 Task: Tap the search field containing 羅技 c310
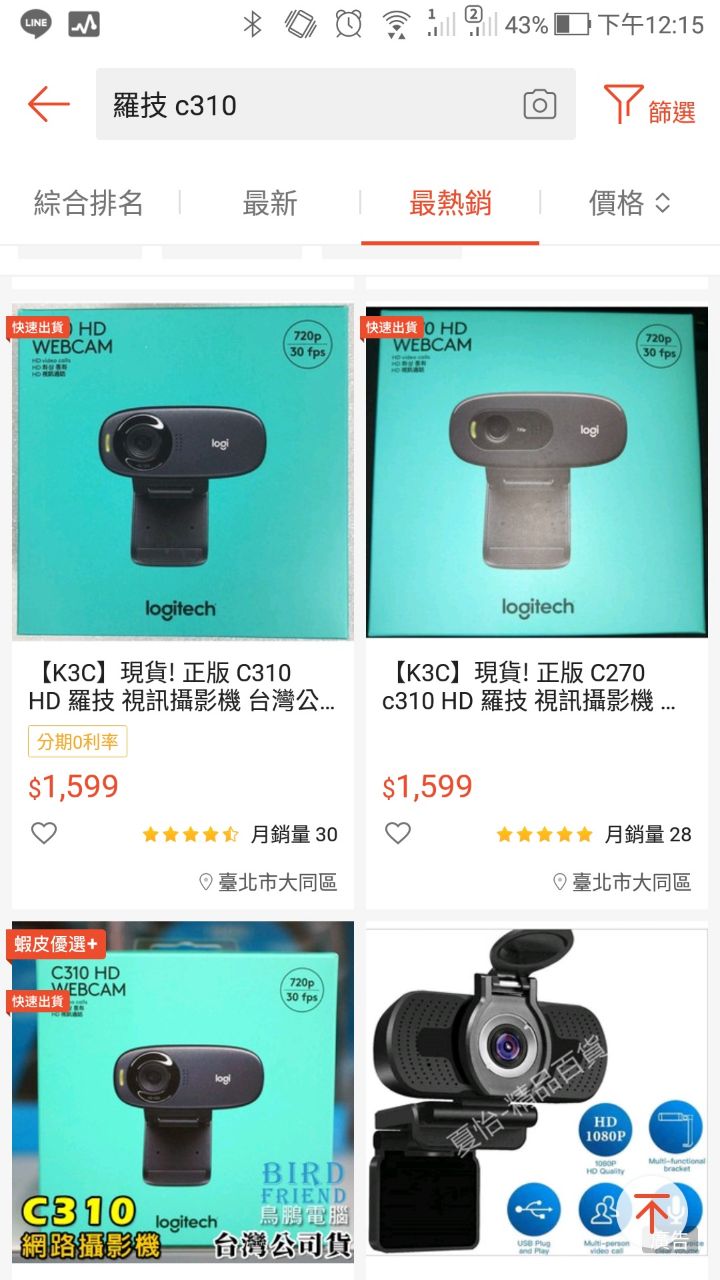pos(300,104)
